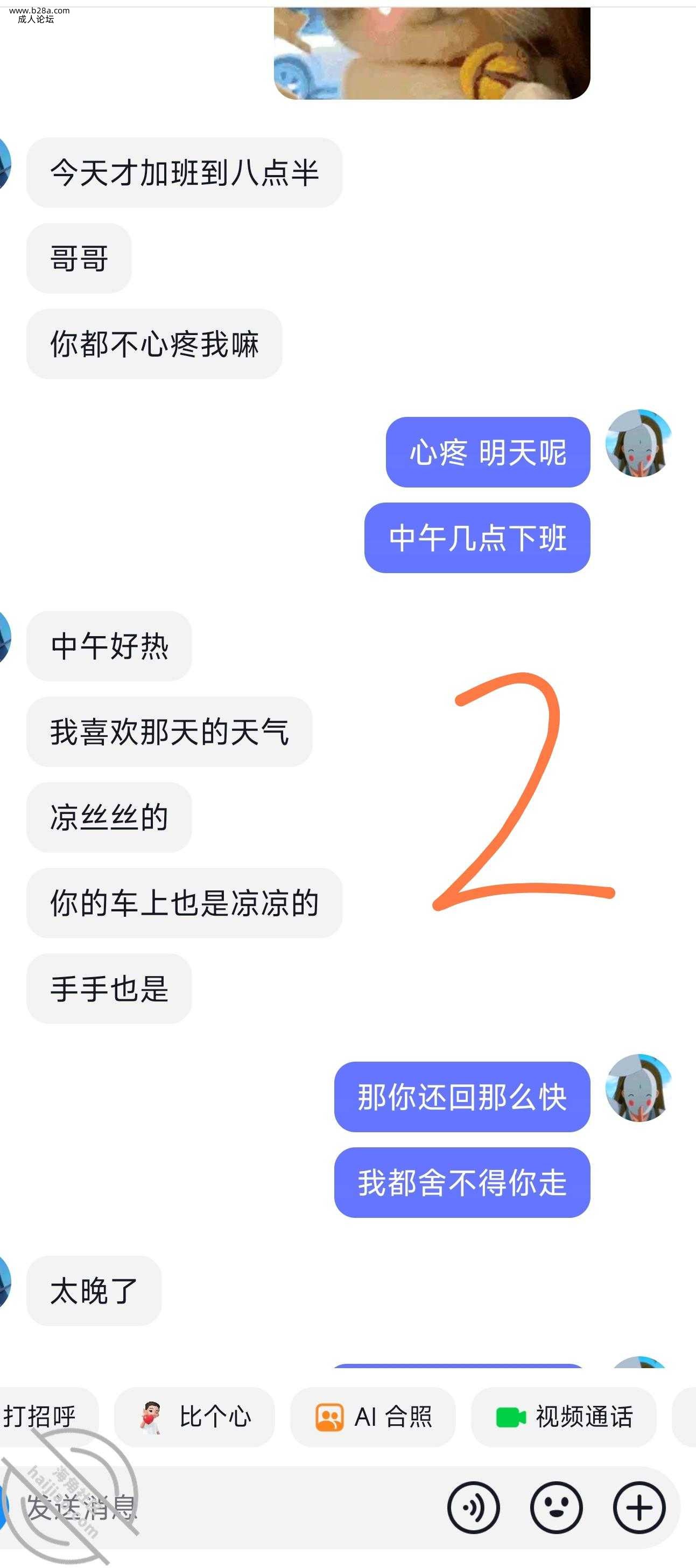This screenshot has height=1568, width=696.
Task: Open the image message in the chat
Action: click(431, 53)
